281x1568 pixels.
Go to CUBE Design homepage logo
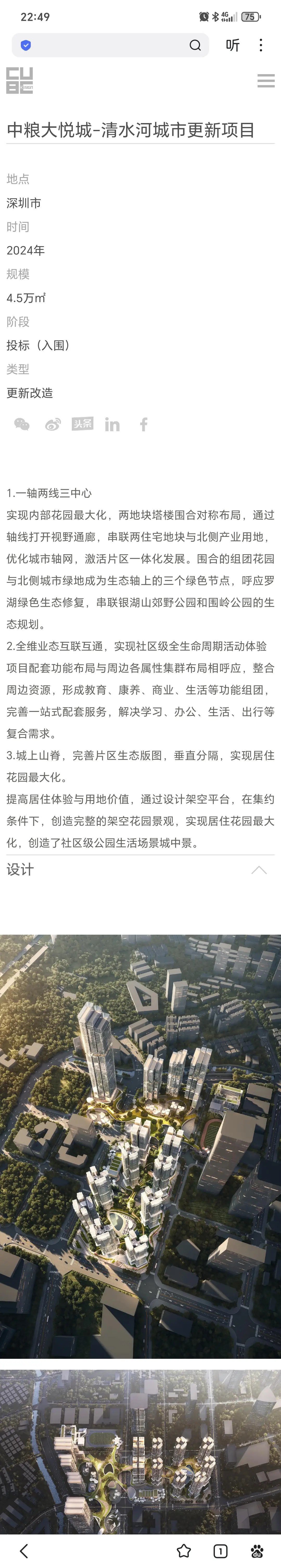pyautogui.click(x=20, y=80)
